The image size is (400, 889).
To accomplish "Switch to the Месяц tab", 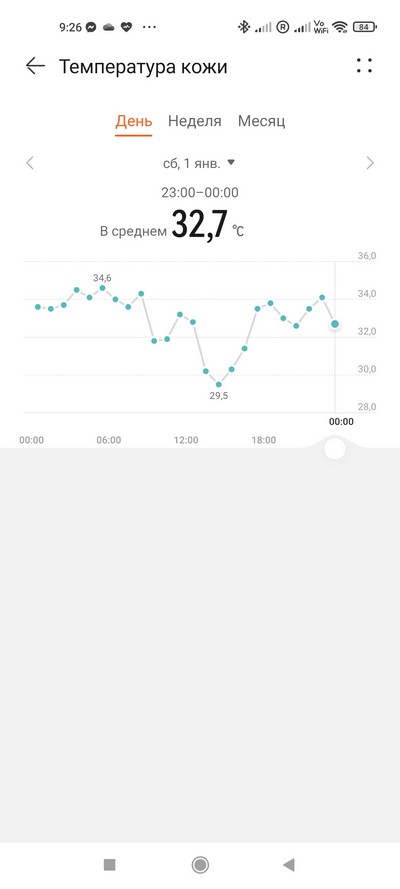I will 261,121.
